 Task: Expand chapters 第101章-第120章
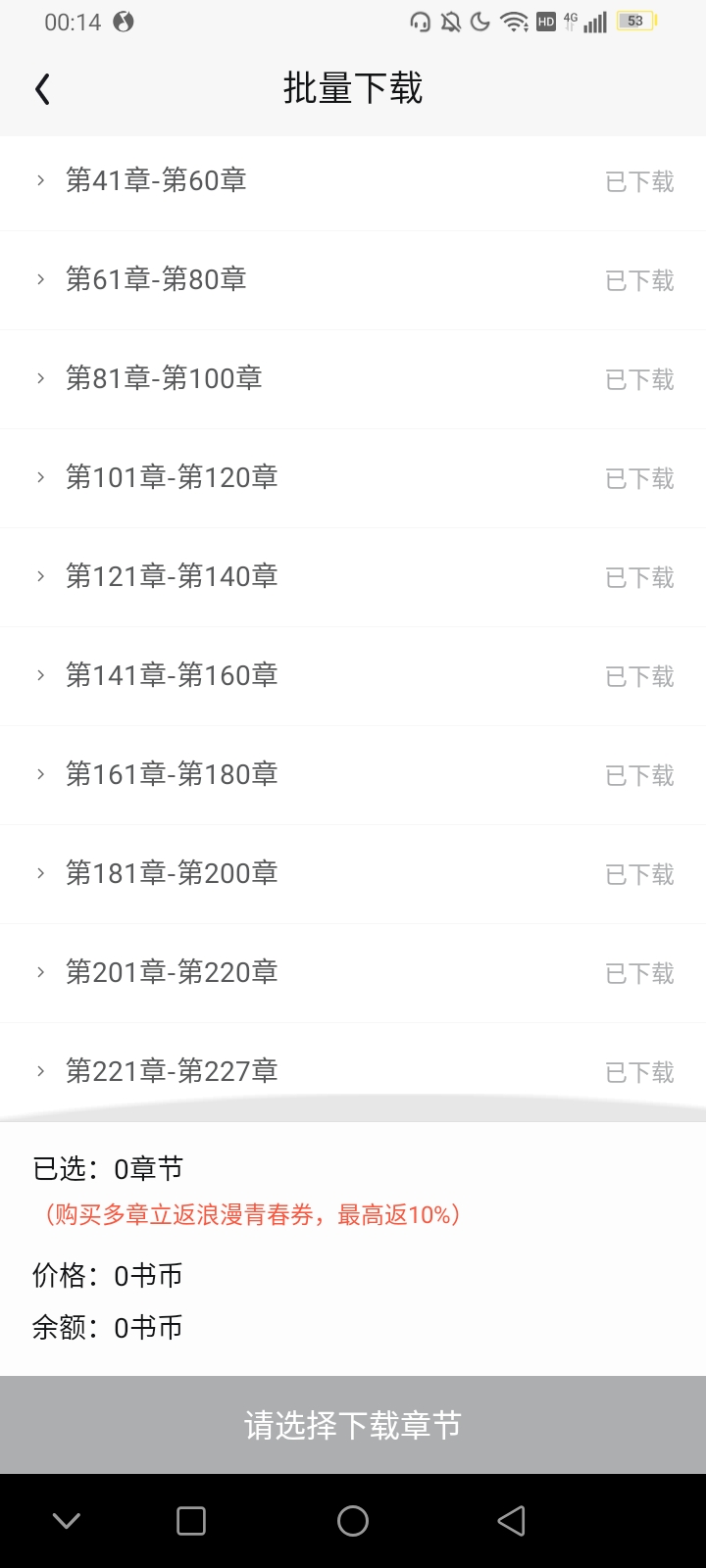(x=353, y=478)
